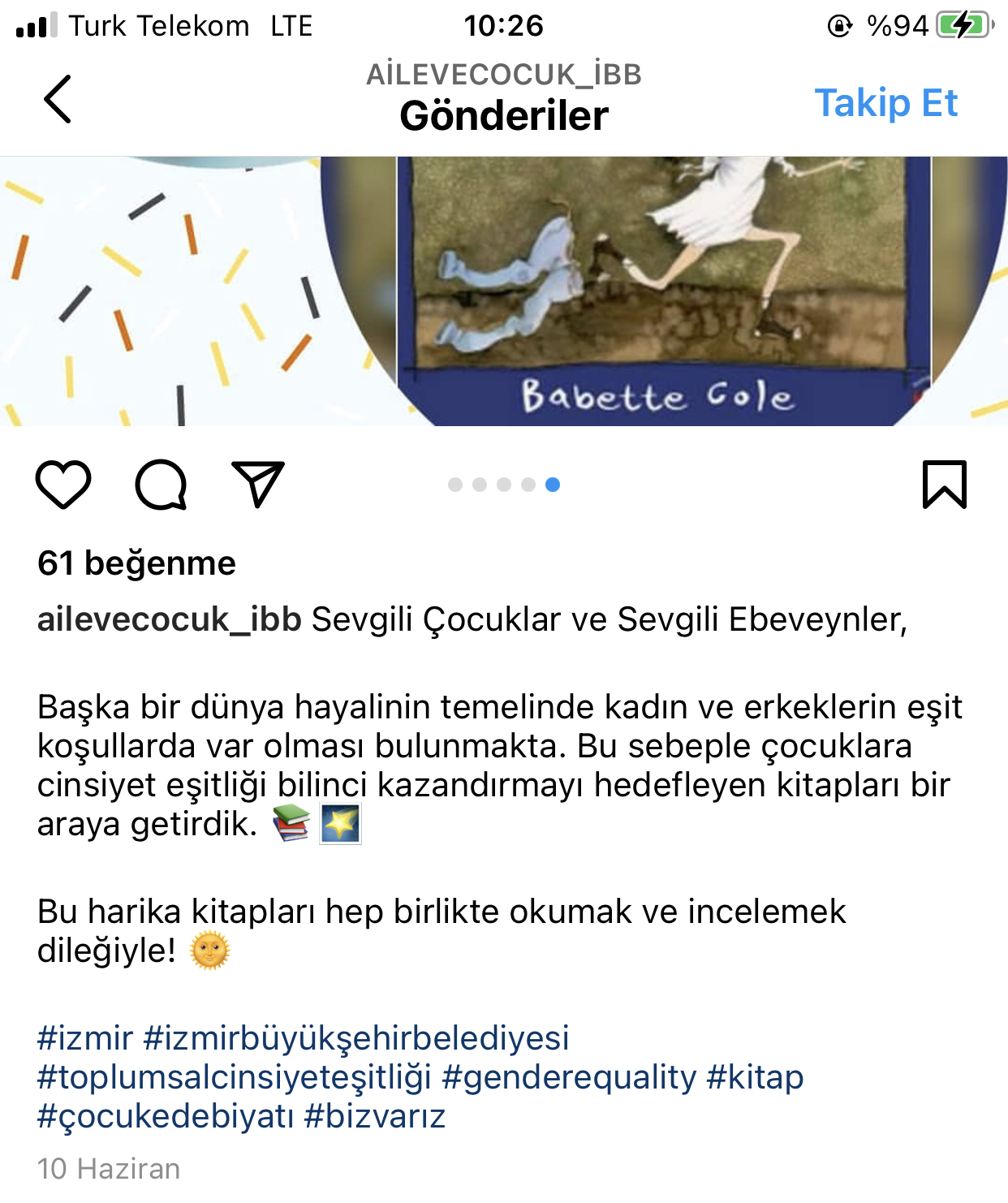Open the #izmir hashtag
This screenshot has width=1008, height=1203.
(85, 1038)
